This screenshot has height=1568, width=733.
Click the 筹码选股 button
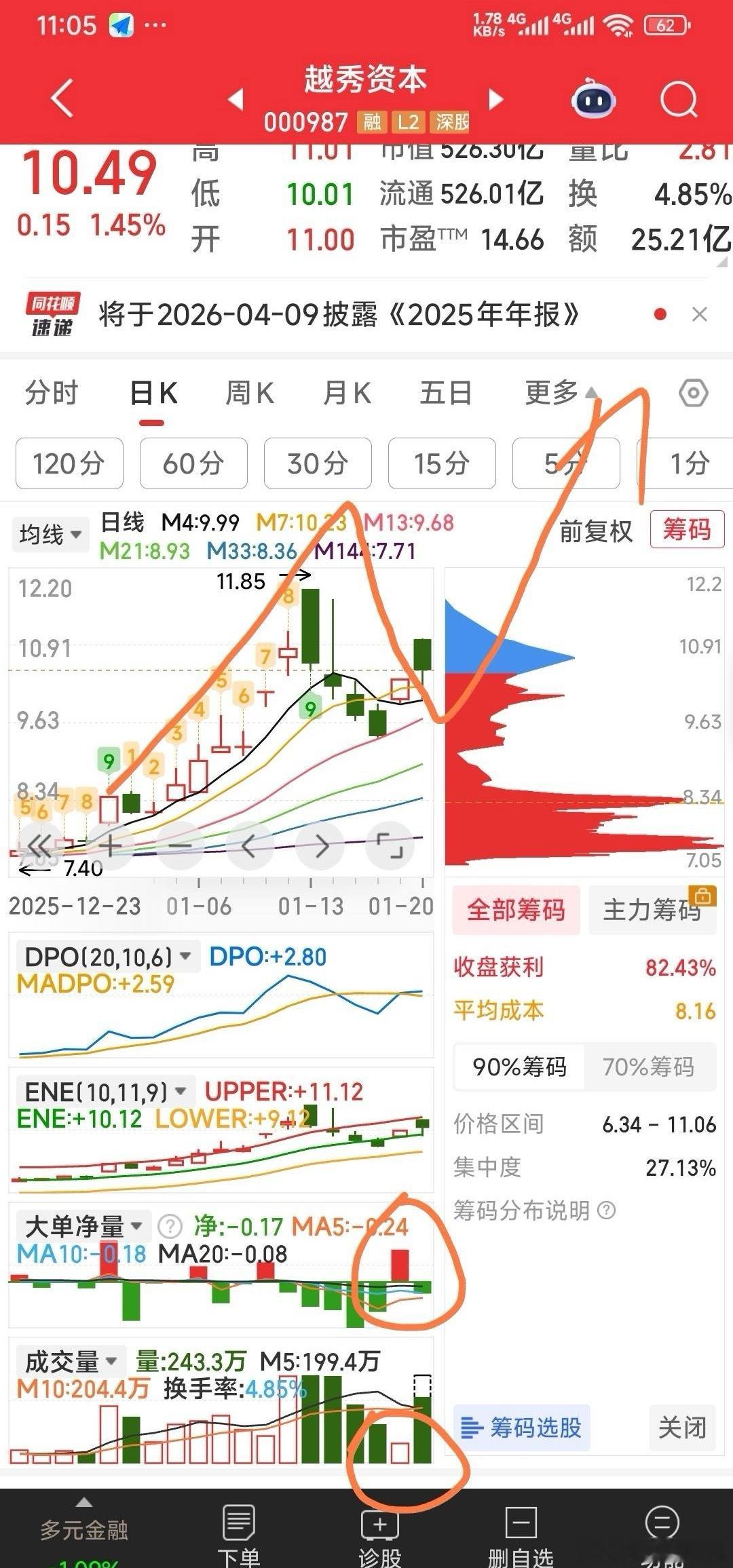[x=521, y=1428]
